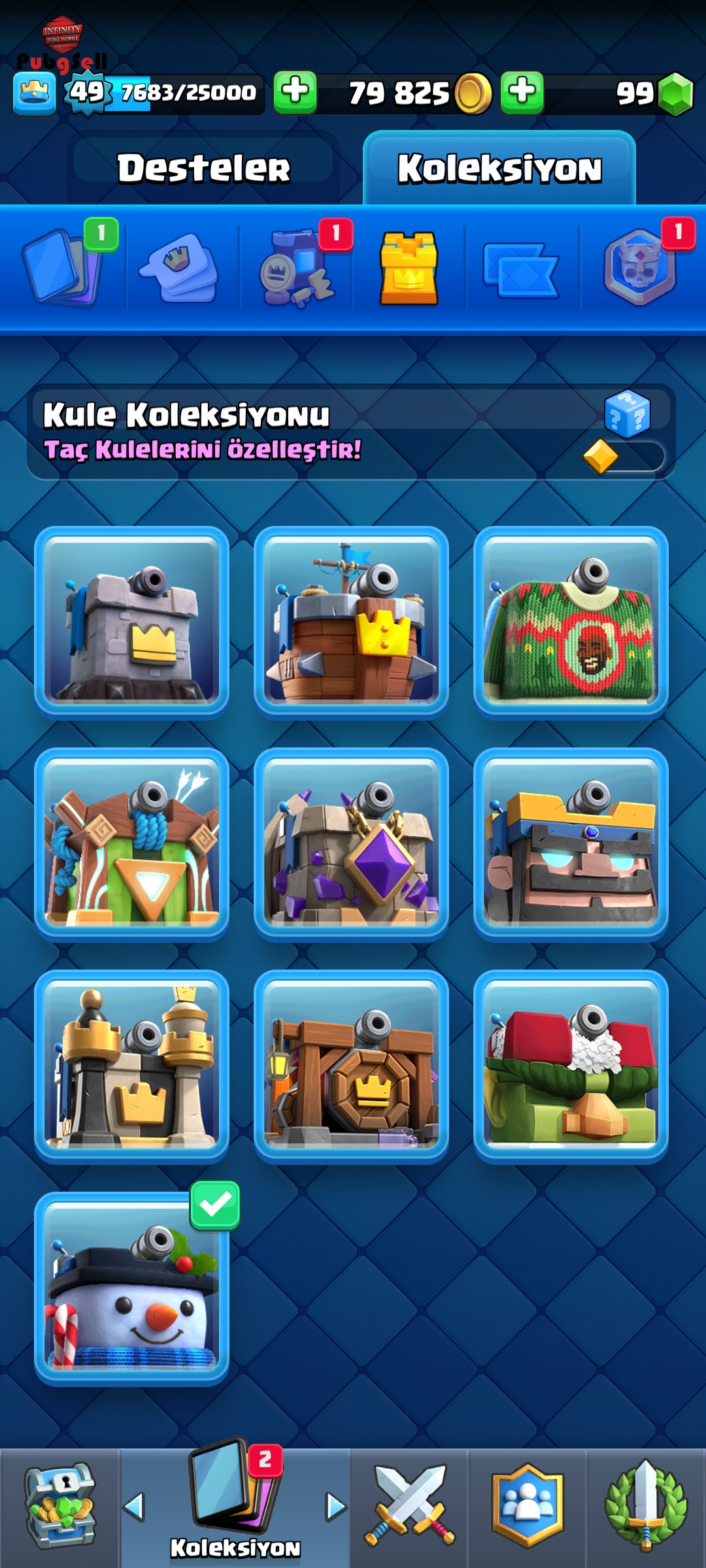Tap the green plus beside the gems

coord(522,92)
